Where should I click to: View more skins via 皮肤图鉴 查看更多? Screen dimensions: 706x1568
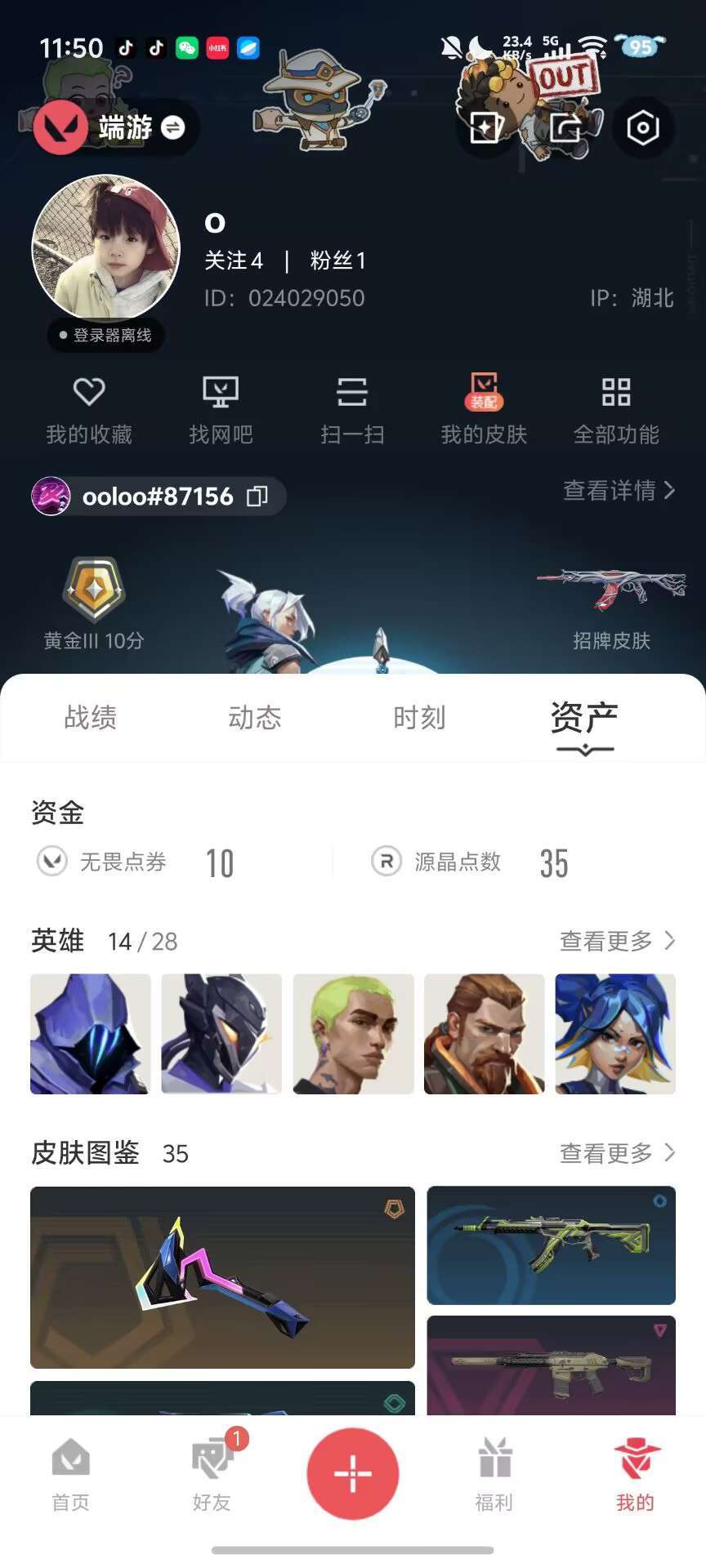tap(617, 1152)
